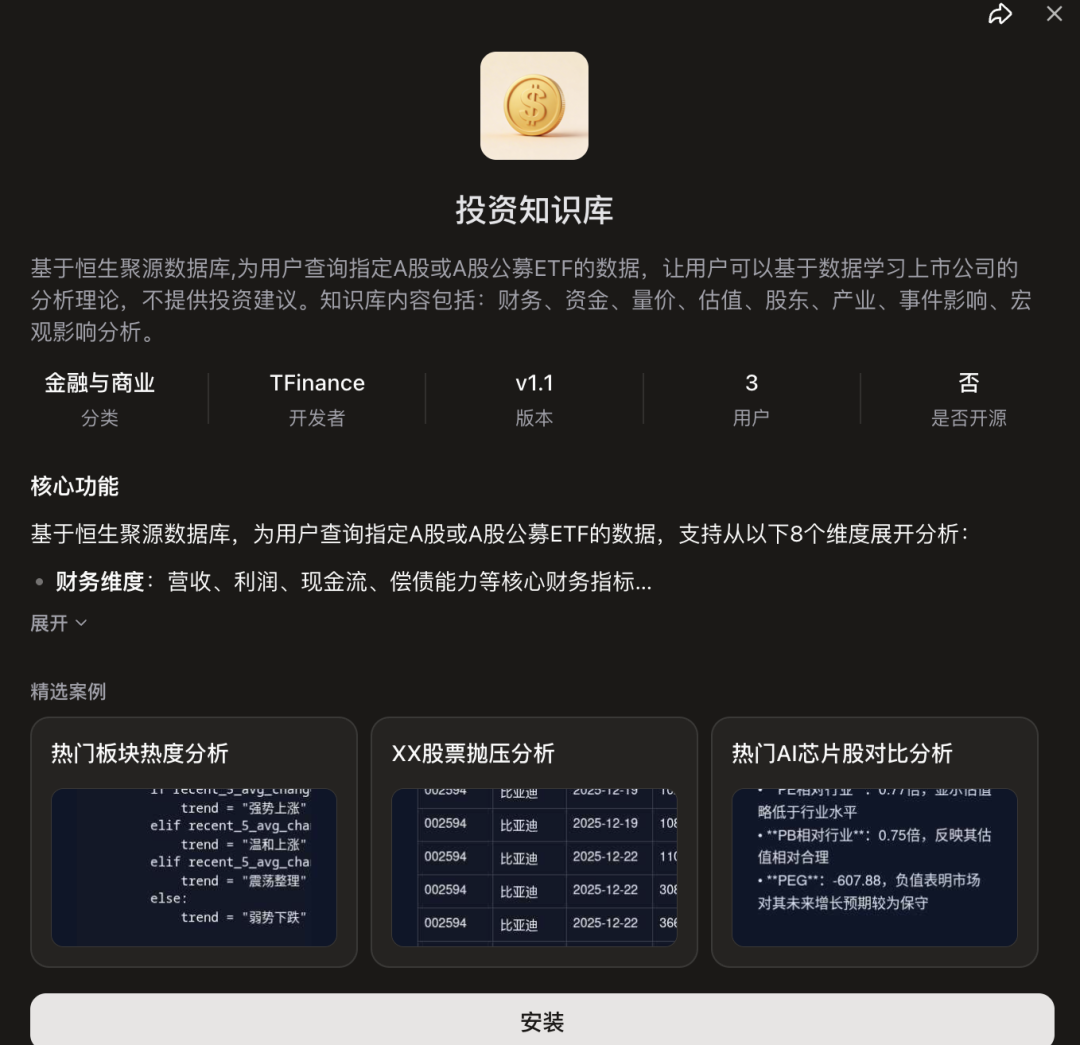
Task: Open the XX股票抛压分析 example card
Action: (x=534, y=842)
